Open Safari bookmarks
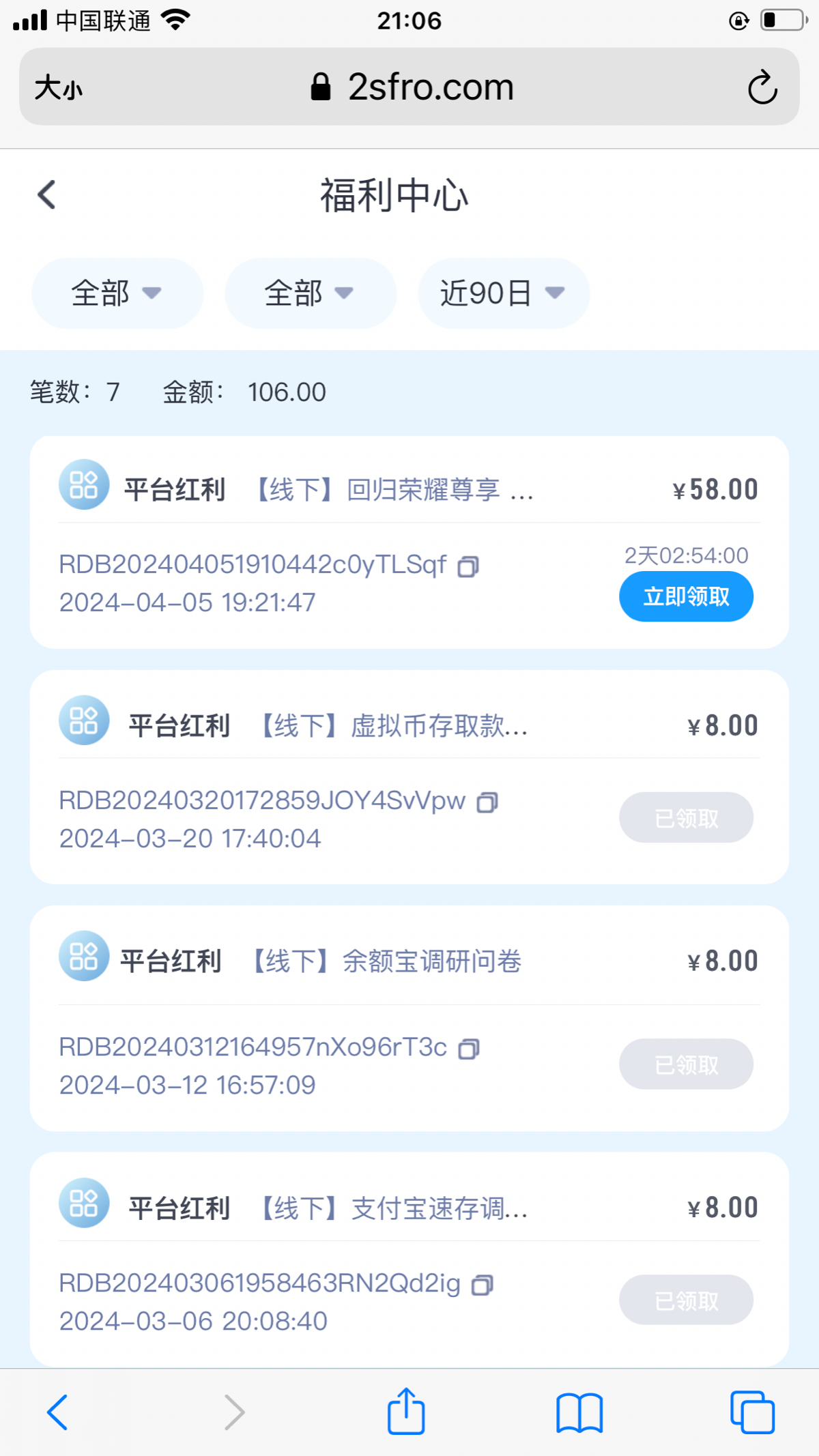 coord(579,1412)
